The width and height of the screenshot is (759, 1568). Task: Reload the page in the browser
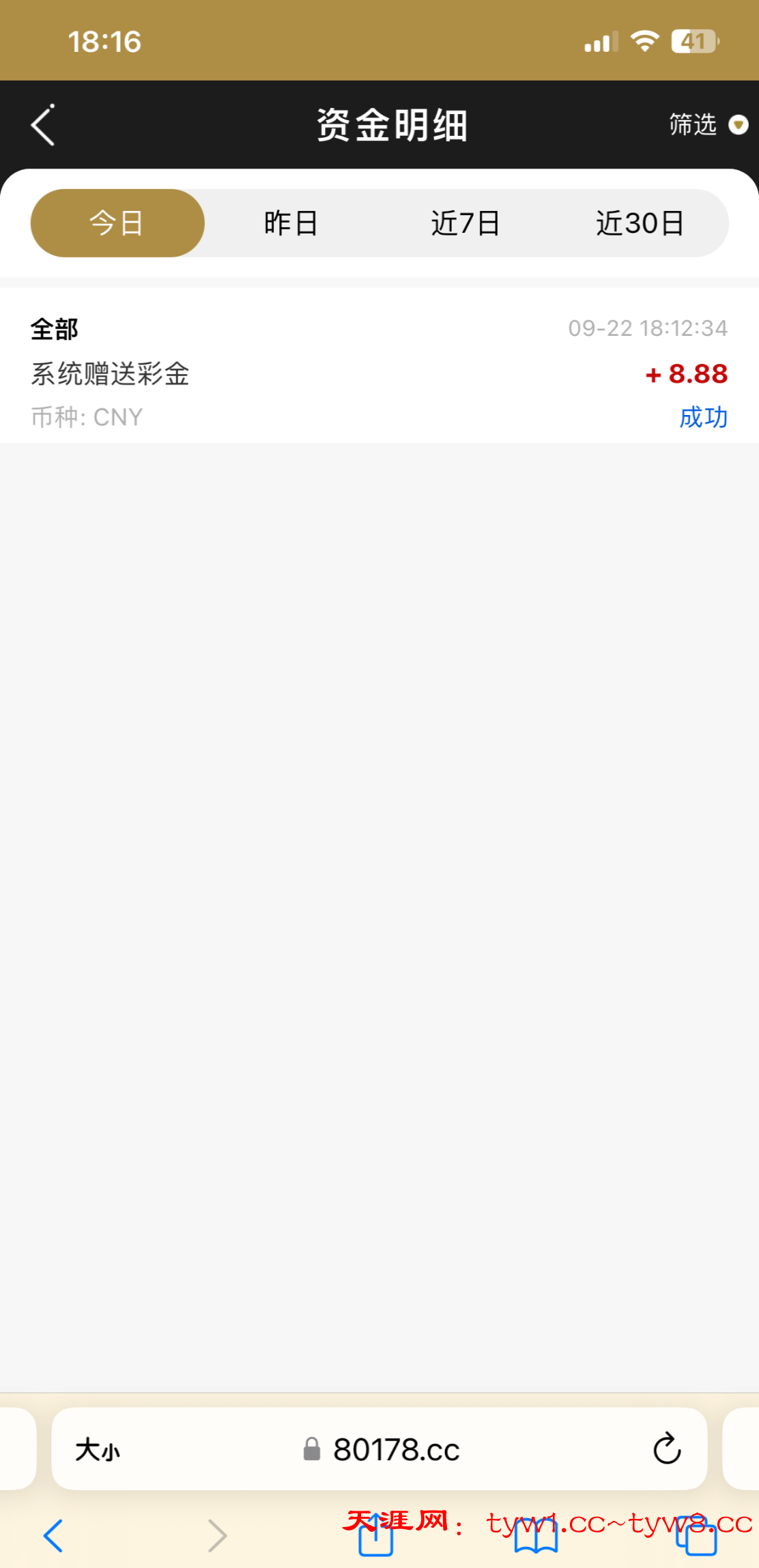pyautogui.click(x=667, y=1449)
